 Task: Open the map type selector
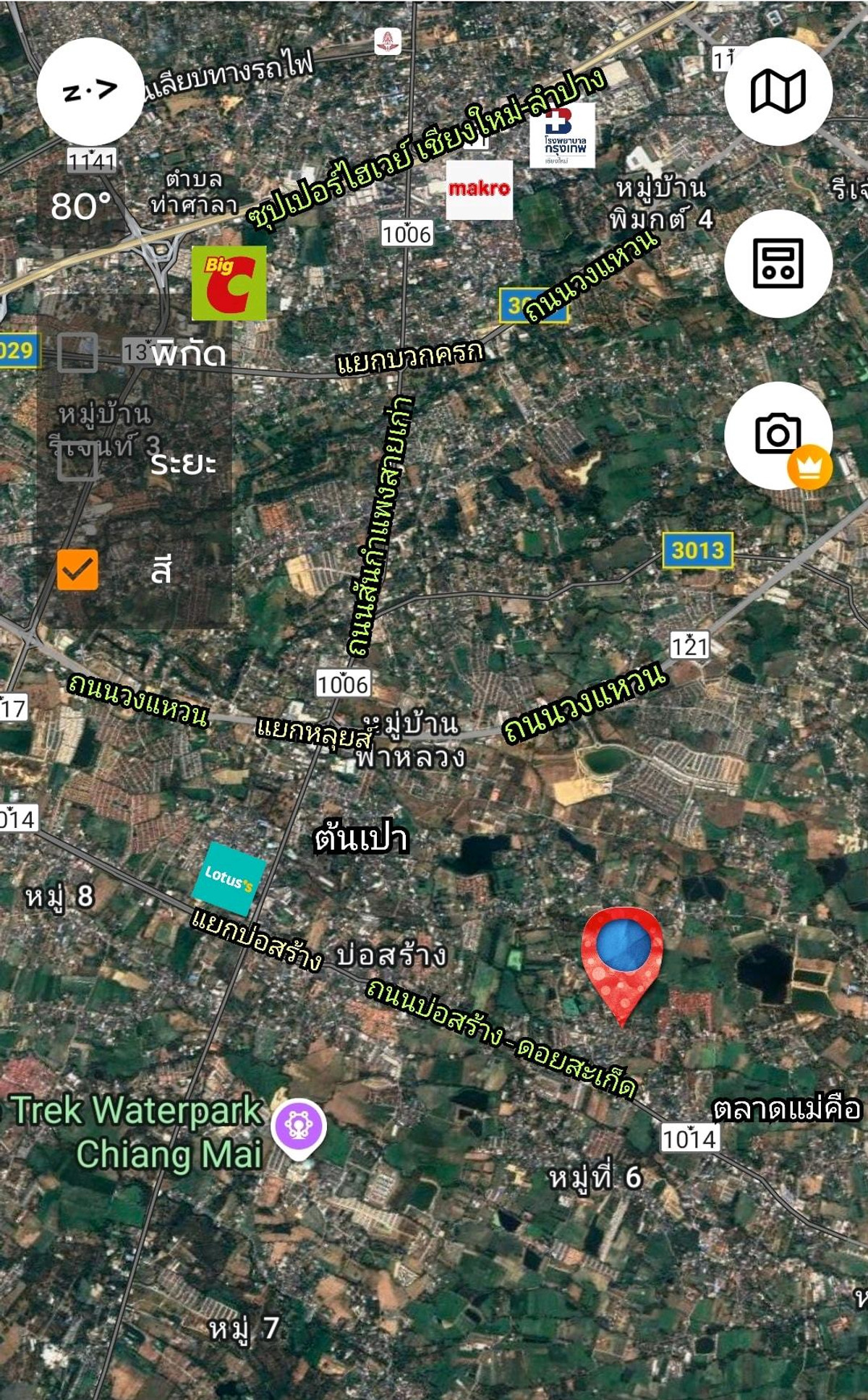coord(778,92)
